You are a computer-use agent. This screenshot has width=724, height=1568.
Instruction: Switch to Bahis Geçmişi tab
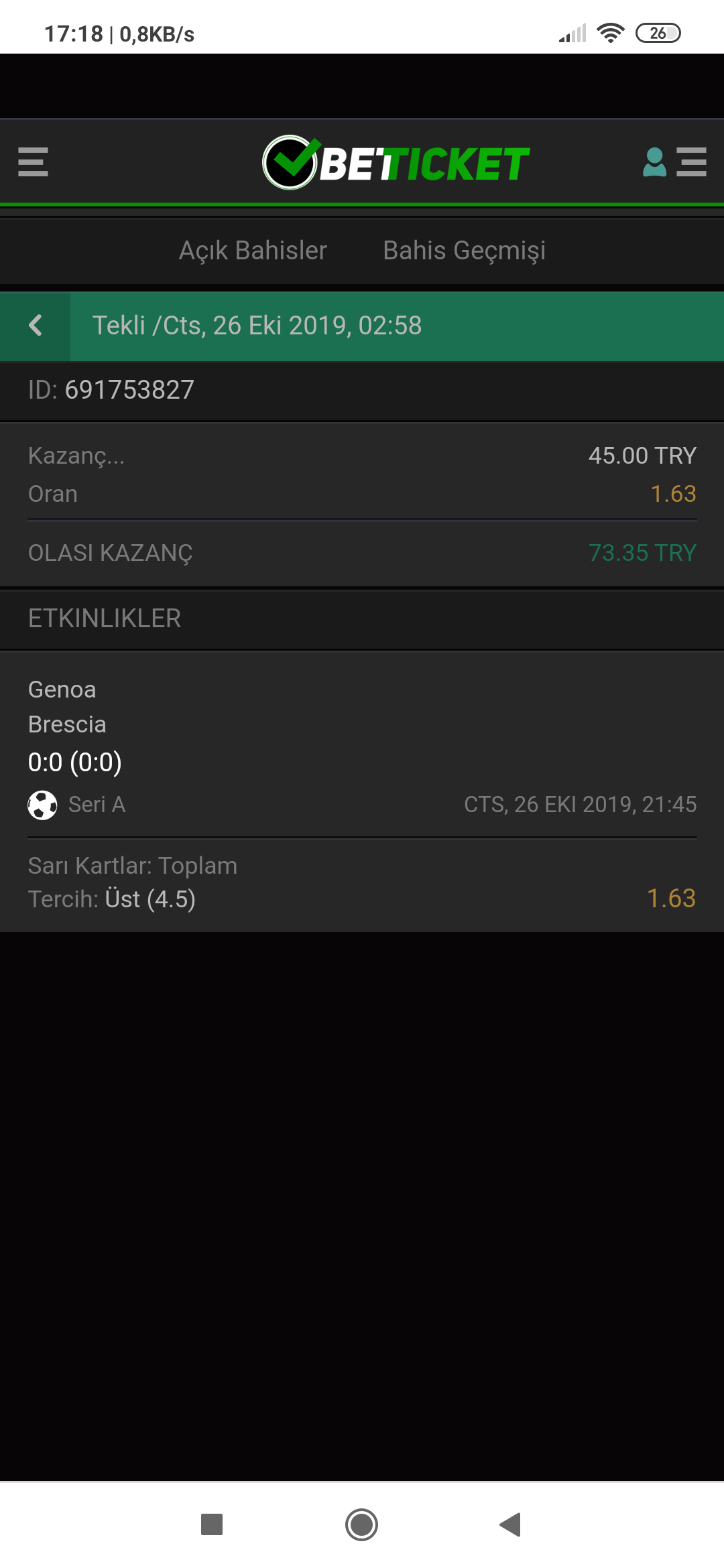pos(464,251)
